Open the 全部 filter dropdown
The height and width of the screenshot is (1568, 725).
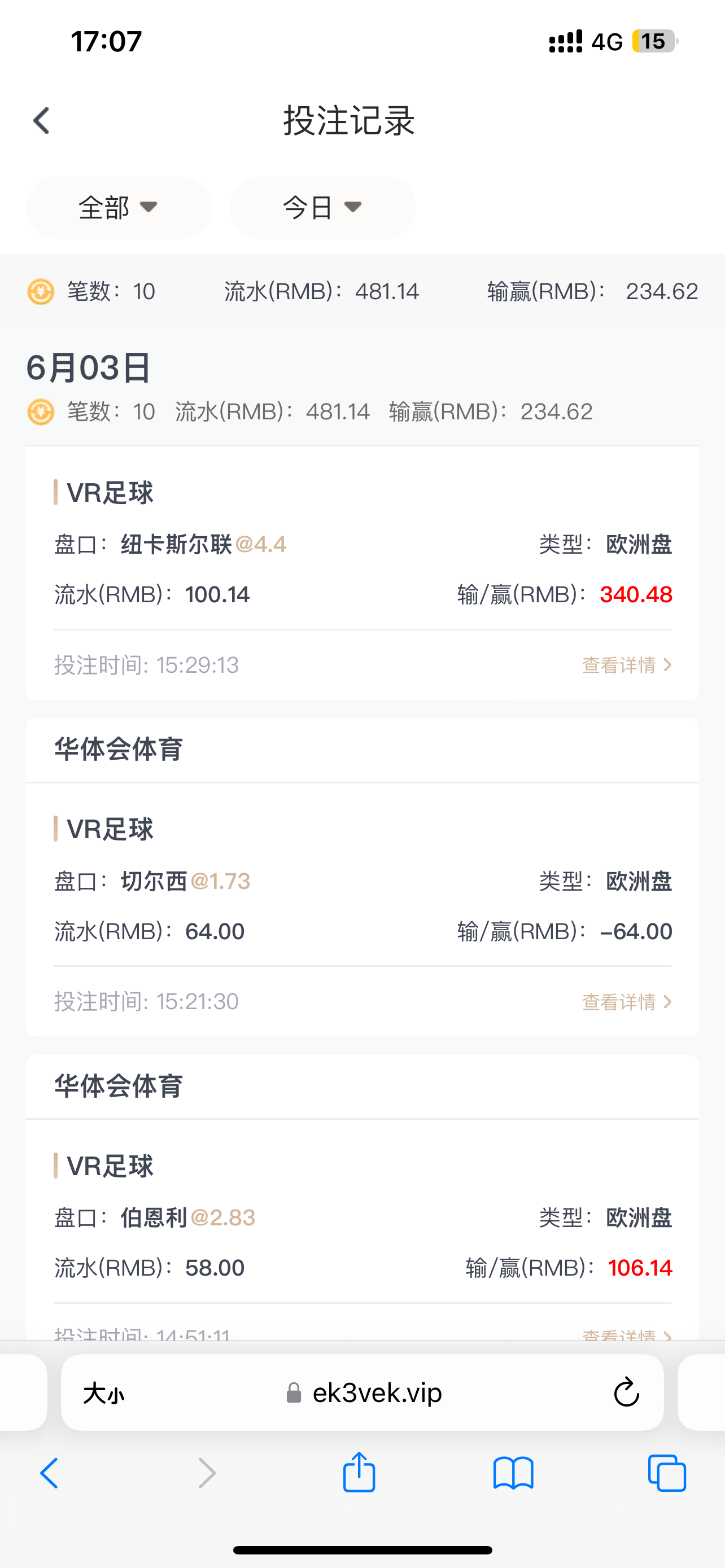coord(118,208)
